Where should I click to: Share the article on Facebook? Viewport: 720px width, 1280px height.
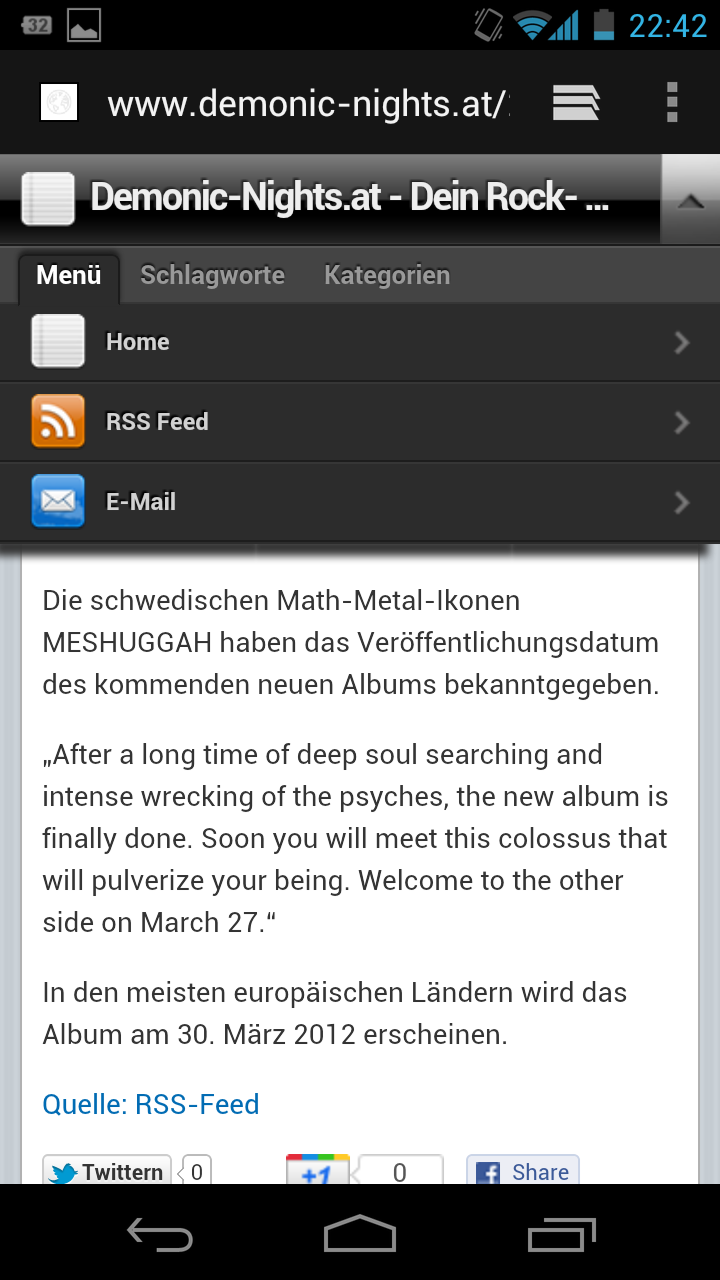tap(523, 1171)
